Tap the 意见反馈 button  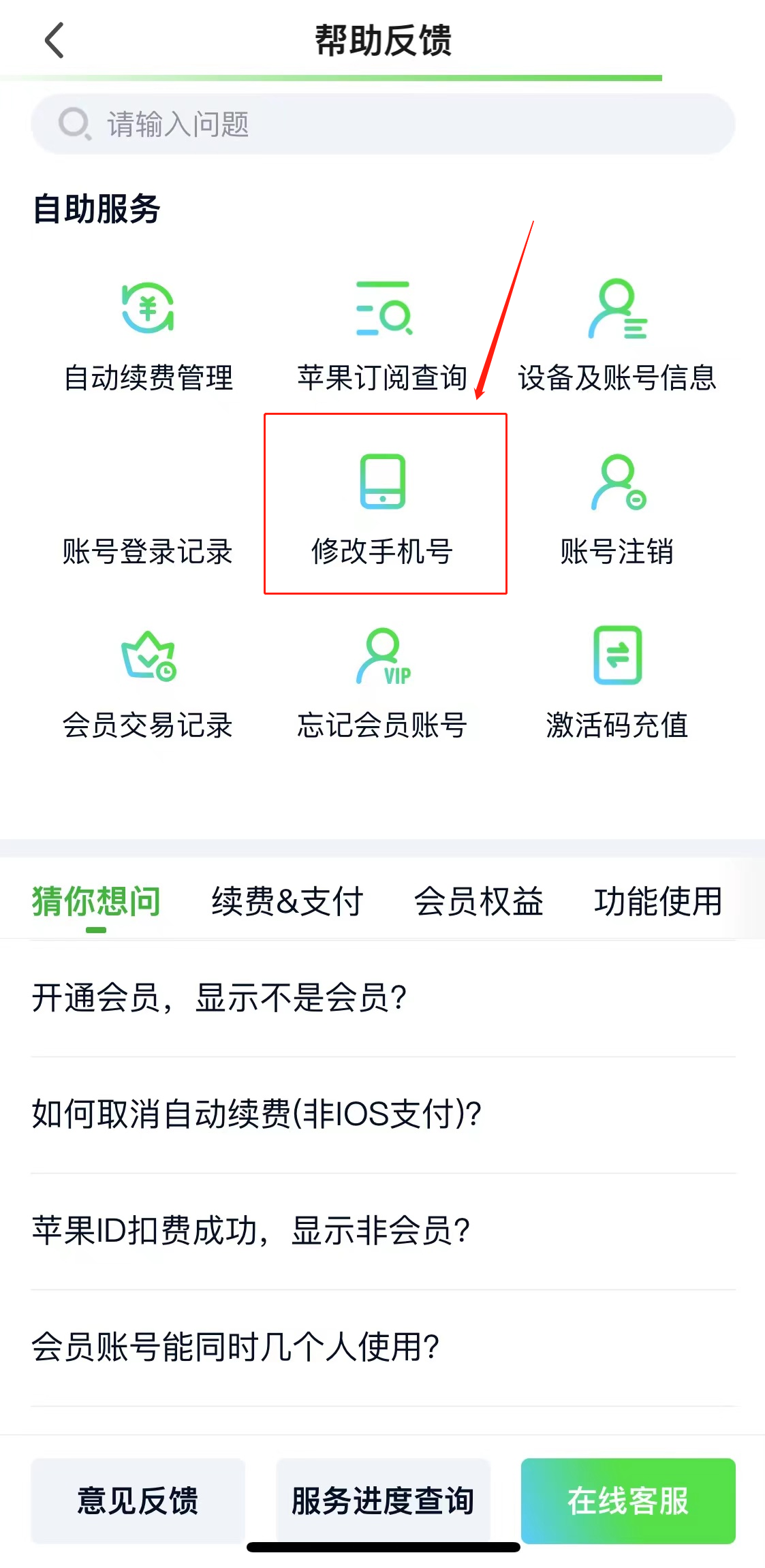(138, 1501)
